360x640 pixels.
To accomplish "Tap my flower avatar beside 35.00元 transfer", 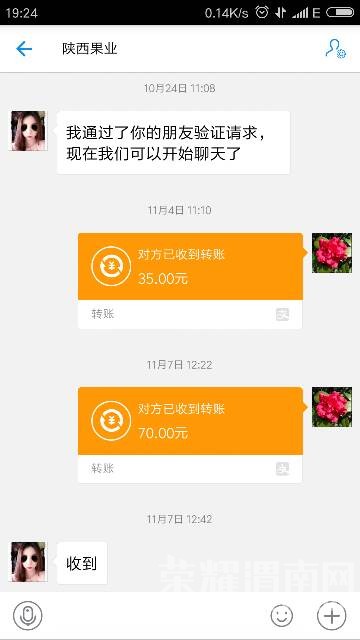I will click(x=332, y=253).
